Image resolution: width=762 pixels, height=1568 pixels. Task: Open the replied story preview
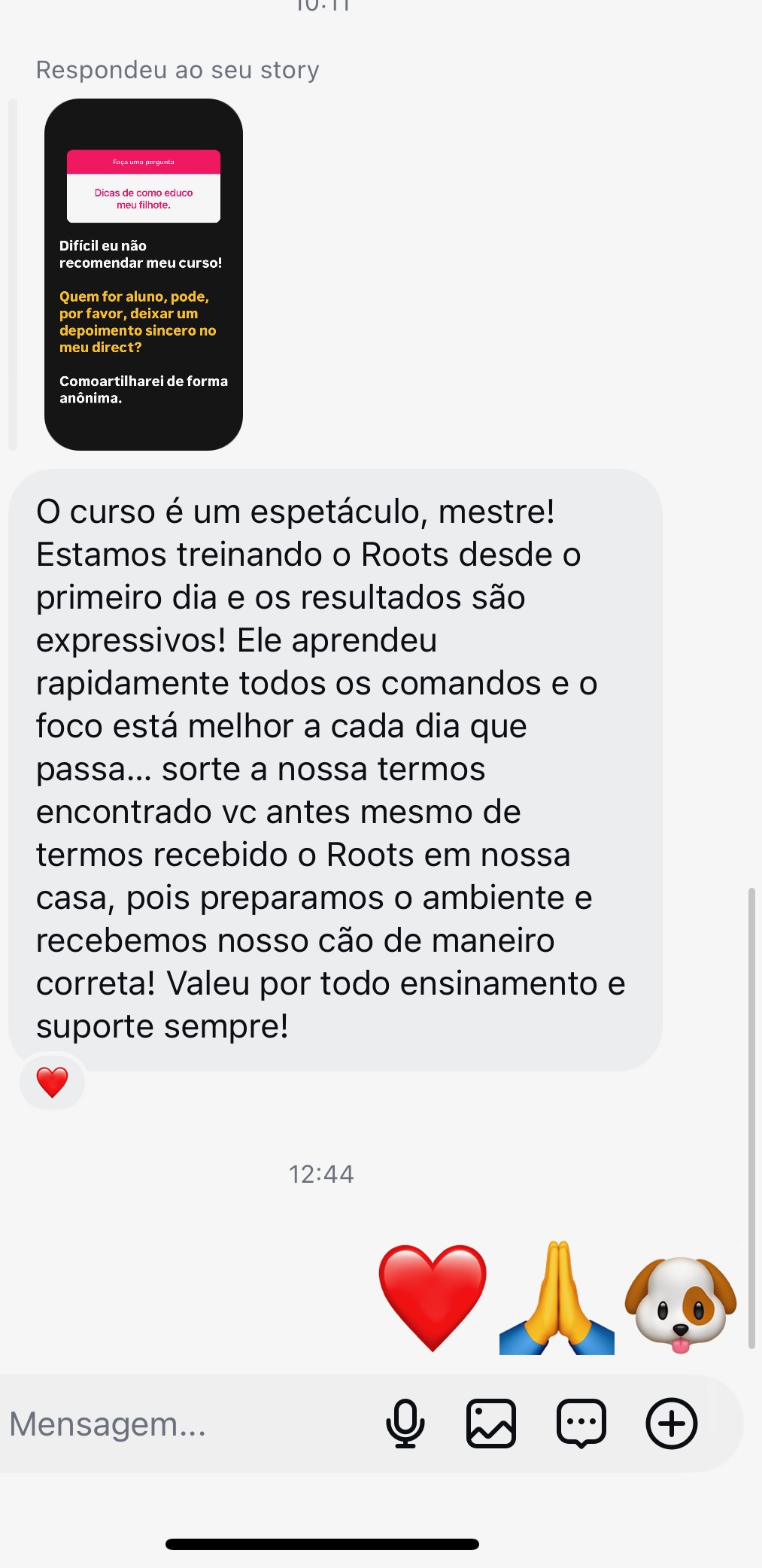click(144, 275)
